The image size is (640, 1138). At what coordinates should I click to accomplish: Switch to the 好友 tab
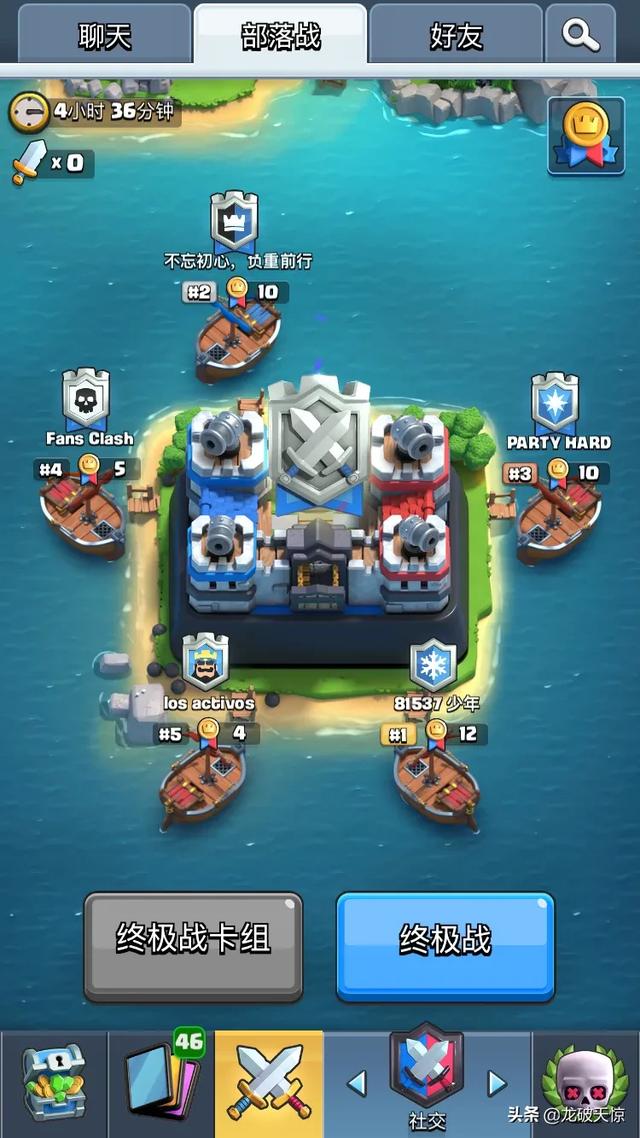pyautogui.click(x=456, y=35)
